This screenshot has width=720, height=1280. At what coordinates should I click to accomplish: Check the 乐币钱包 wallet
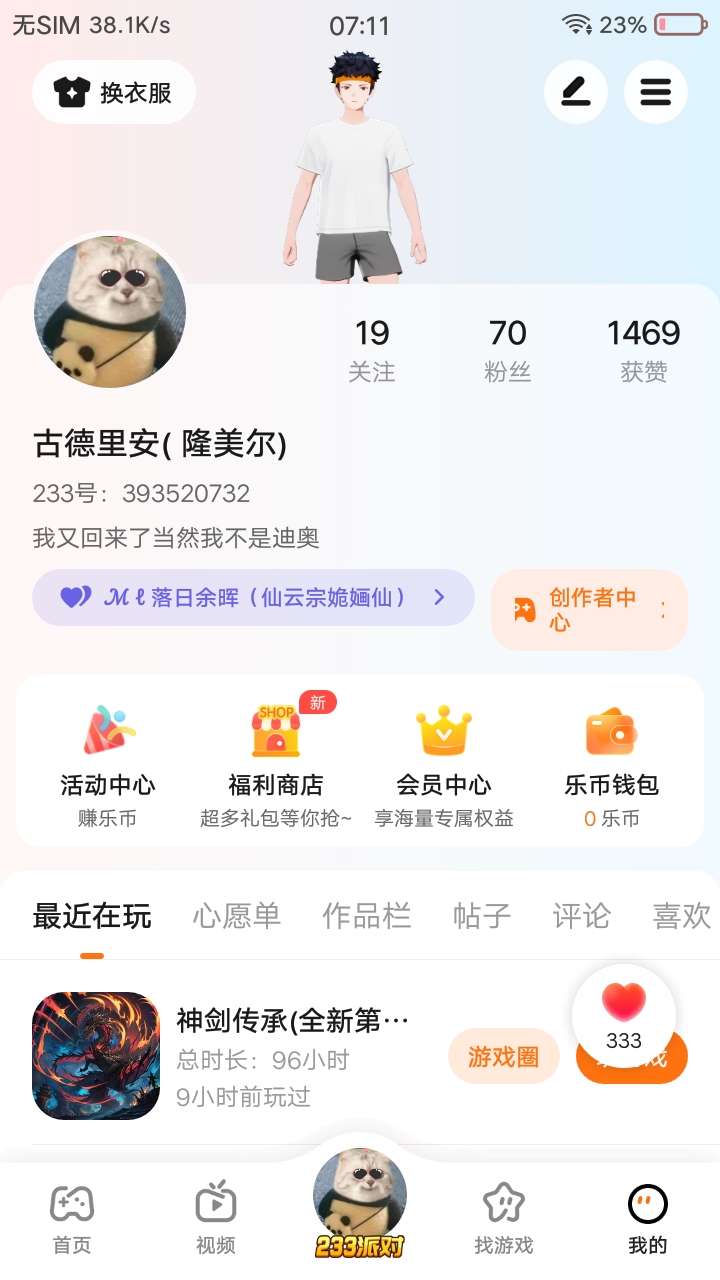[611, 761]
